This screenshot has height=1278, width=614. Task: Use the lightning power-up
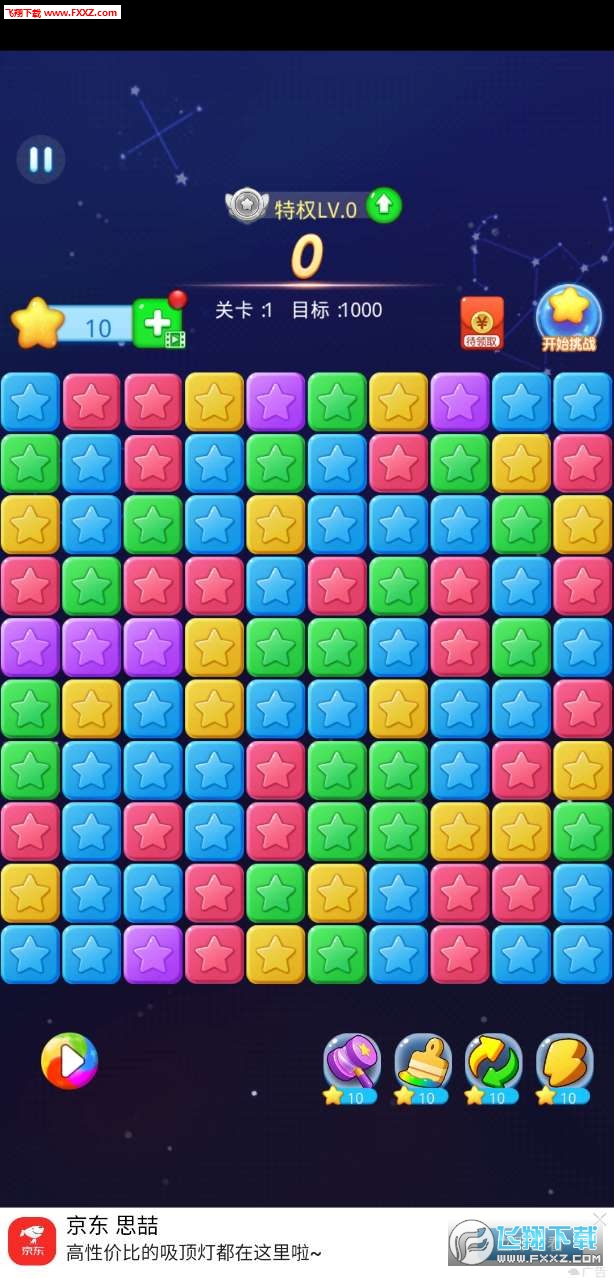click(x=564, y=1066)
